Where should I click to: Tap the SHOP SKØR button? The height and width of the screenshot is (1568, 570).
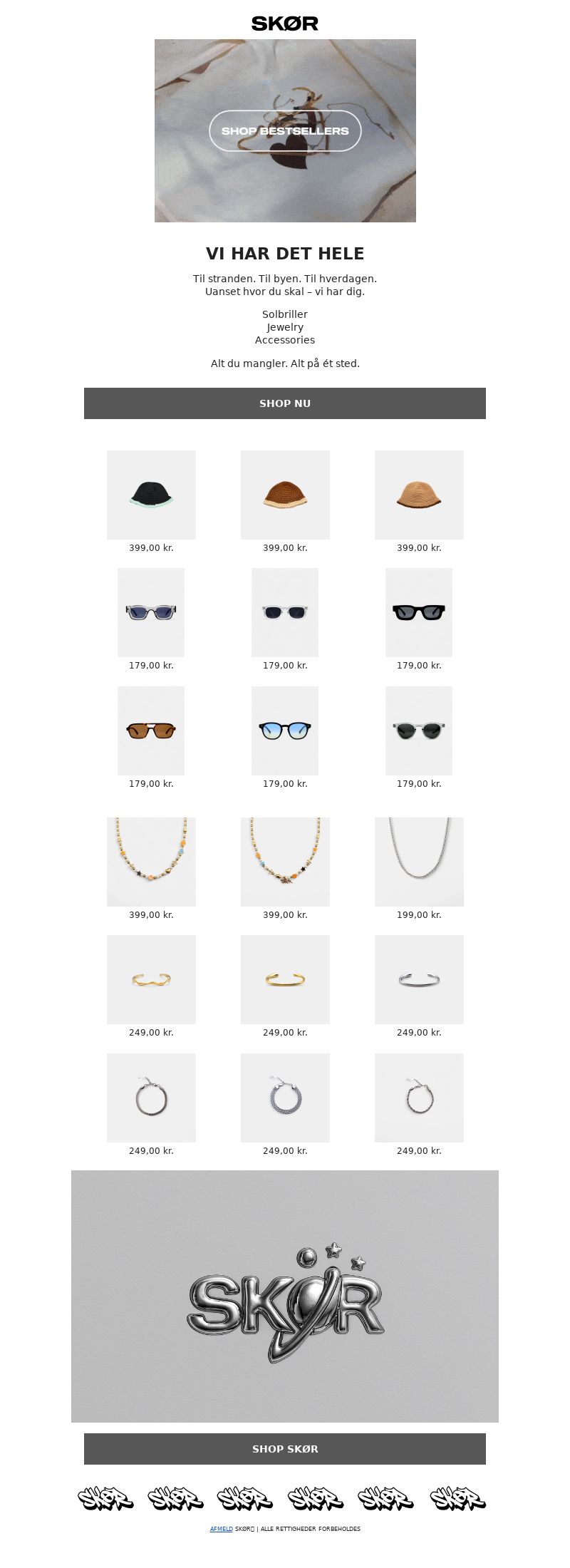285,1449
